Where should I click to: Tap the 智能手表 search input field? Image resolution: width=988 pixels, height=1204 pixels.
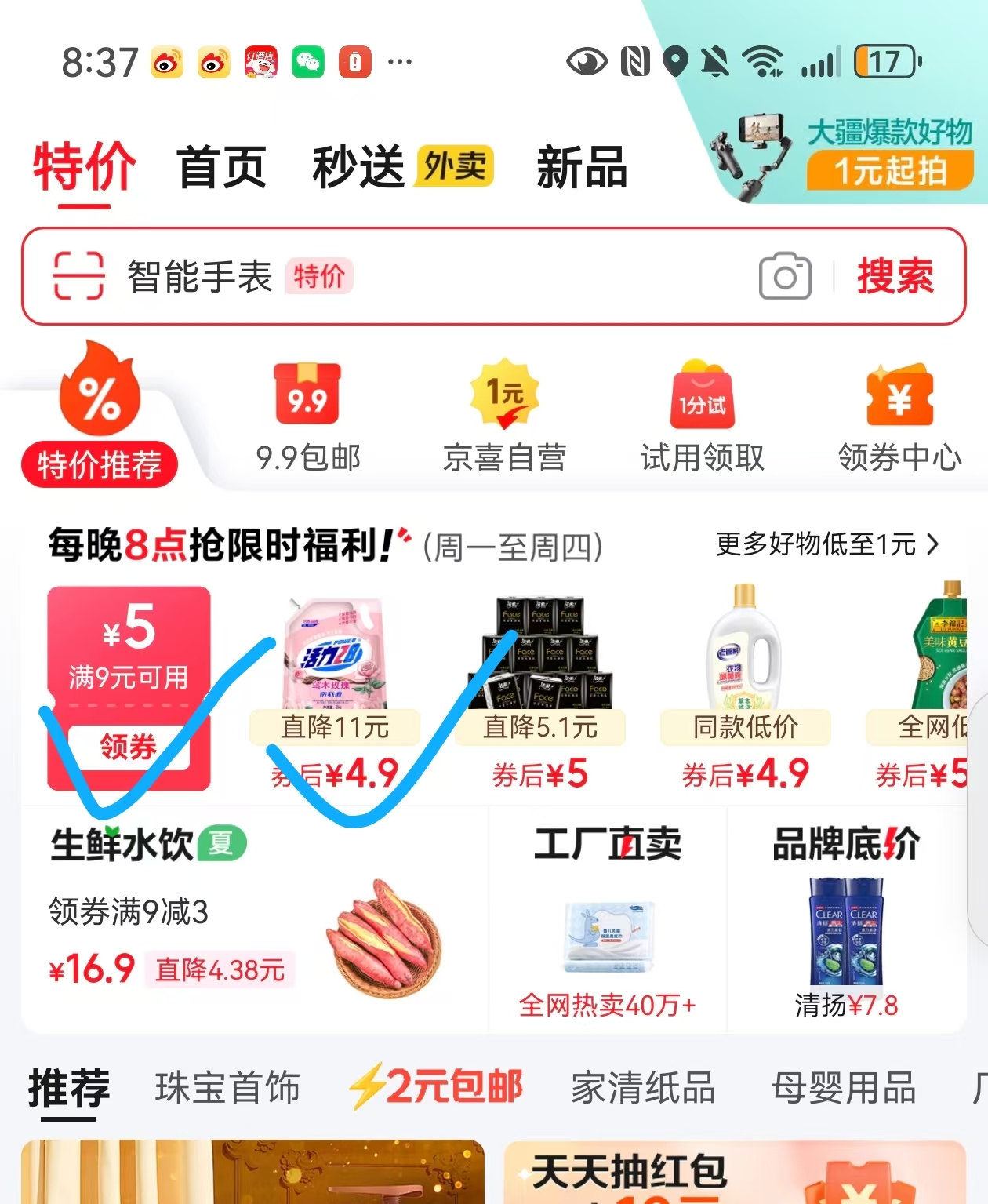(x=200, y=276)
